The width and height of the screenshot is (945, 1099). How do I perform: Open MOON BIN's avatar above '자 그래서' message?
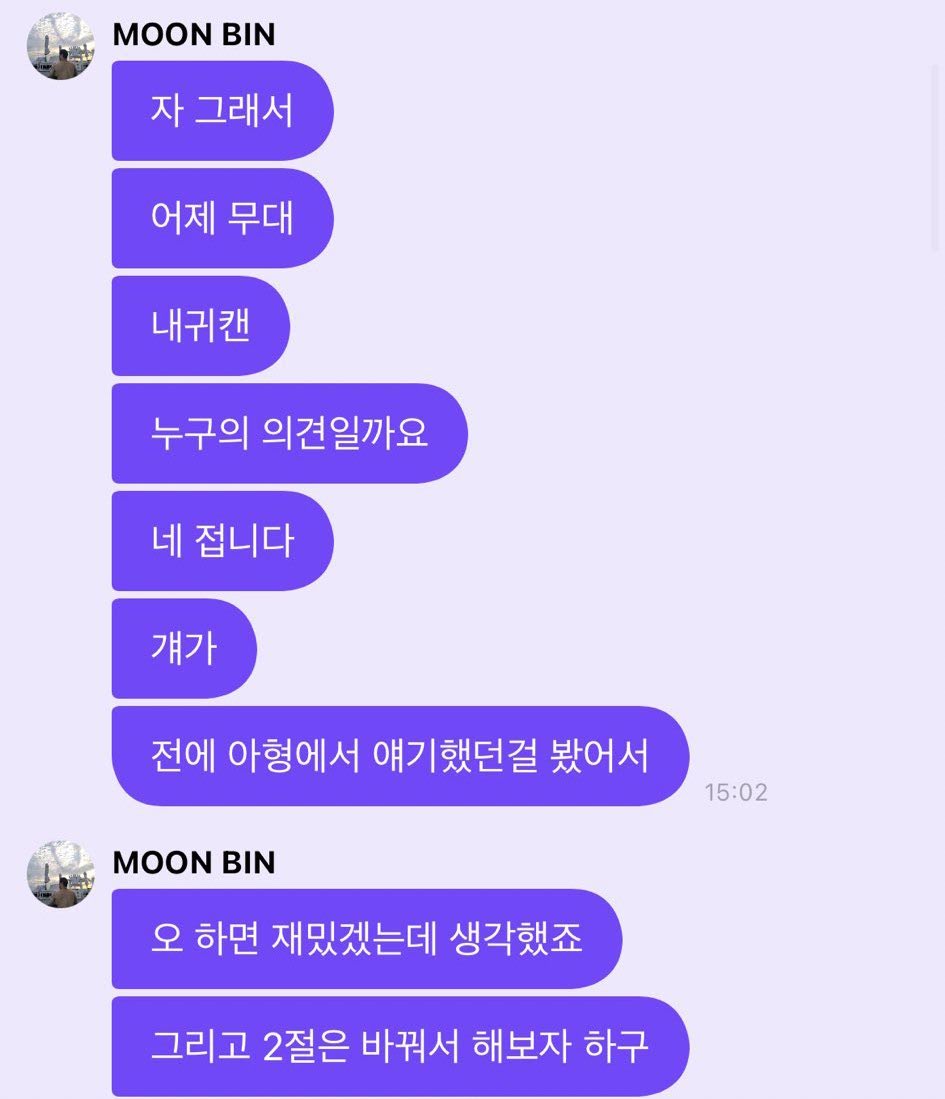click(60, 46)
